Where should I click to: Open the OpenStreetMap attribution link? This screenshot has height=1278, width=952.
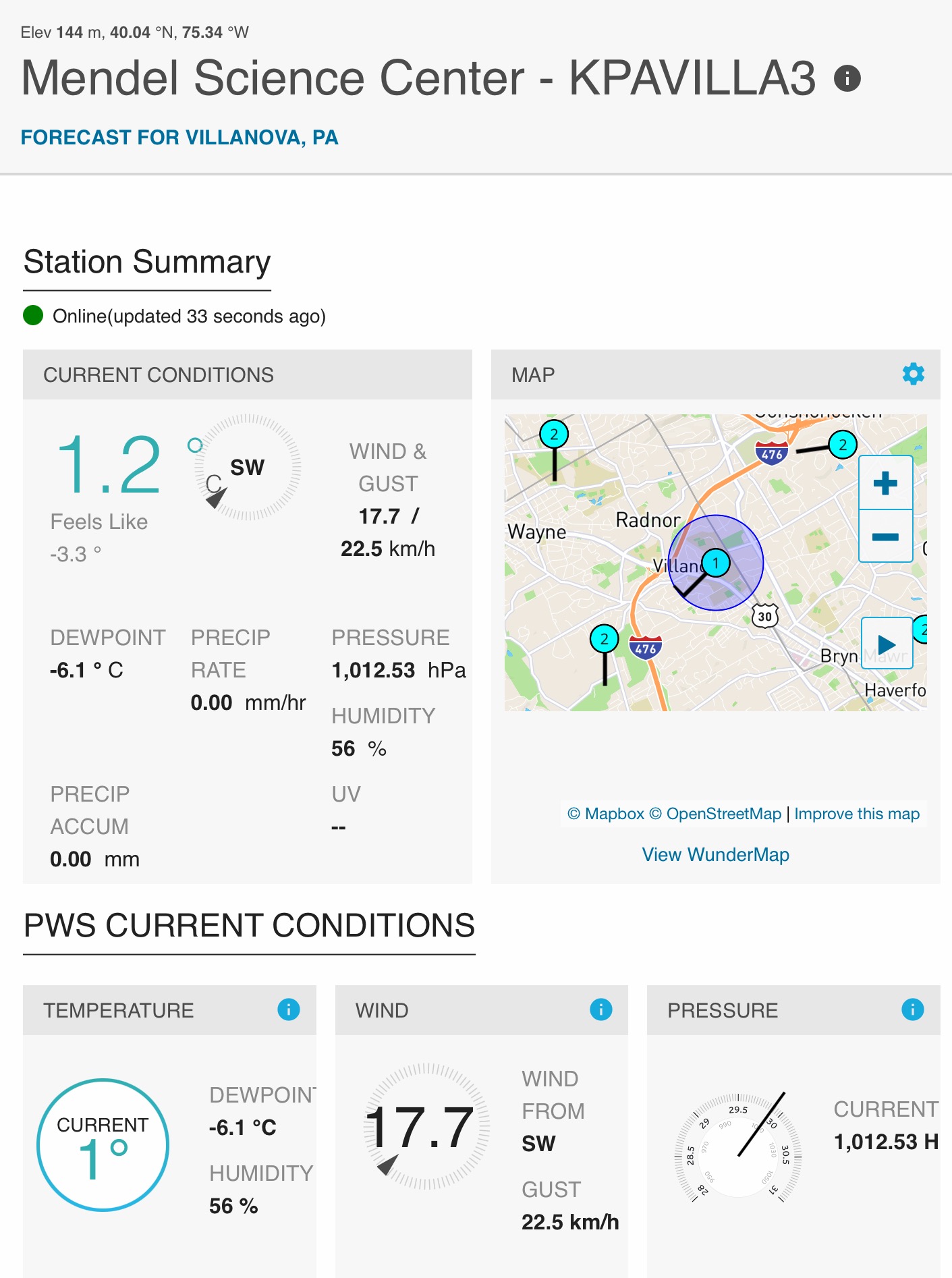[x=715, y=814]
